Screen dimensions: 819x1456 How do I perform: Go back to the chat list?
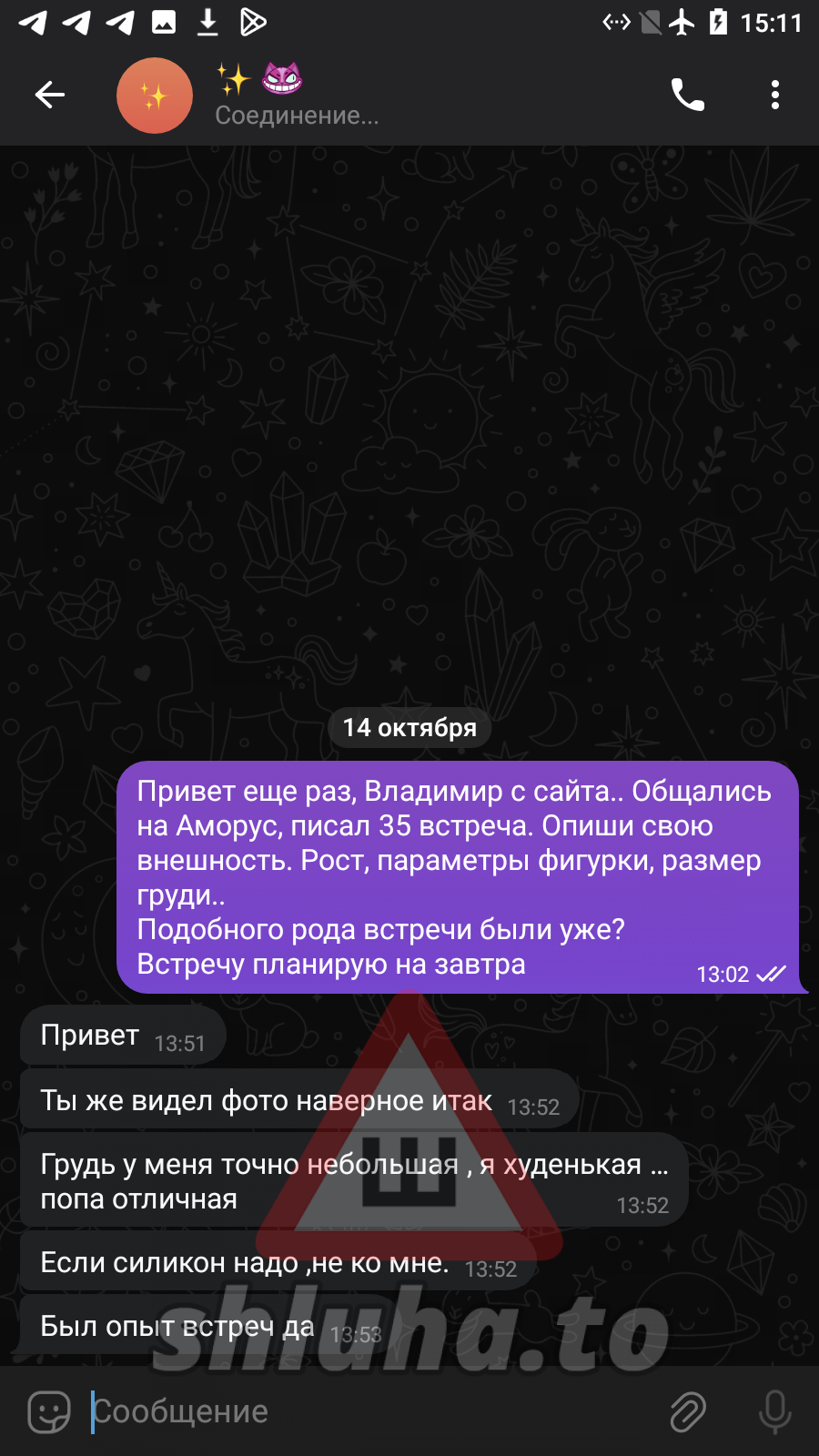(50, 95)
